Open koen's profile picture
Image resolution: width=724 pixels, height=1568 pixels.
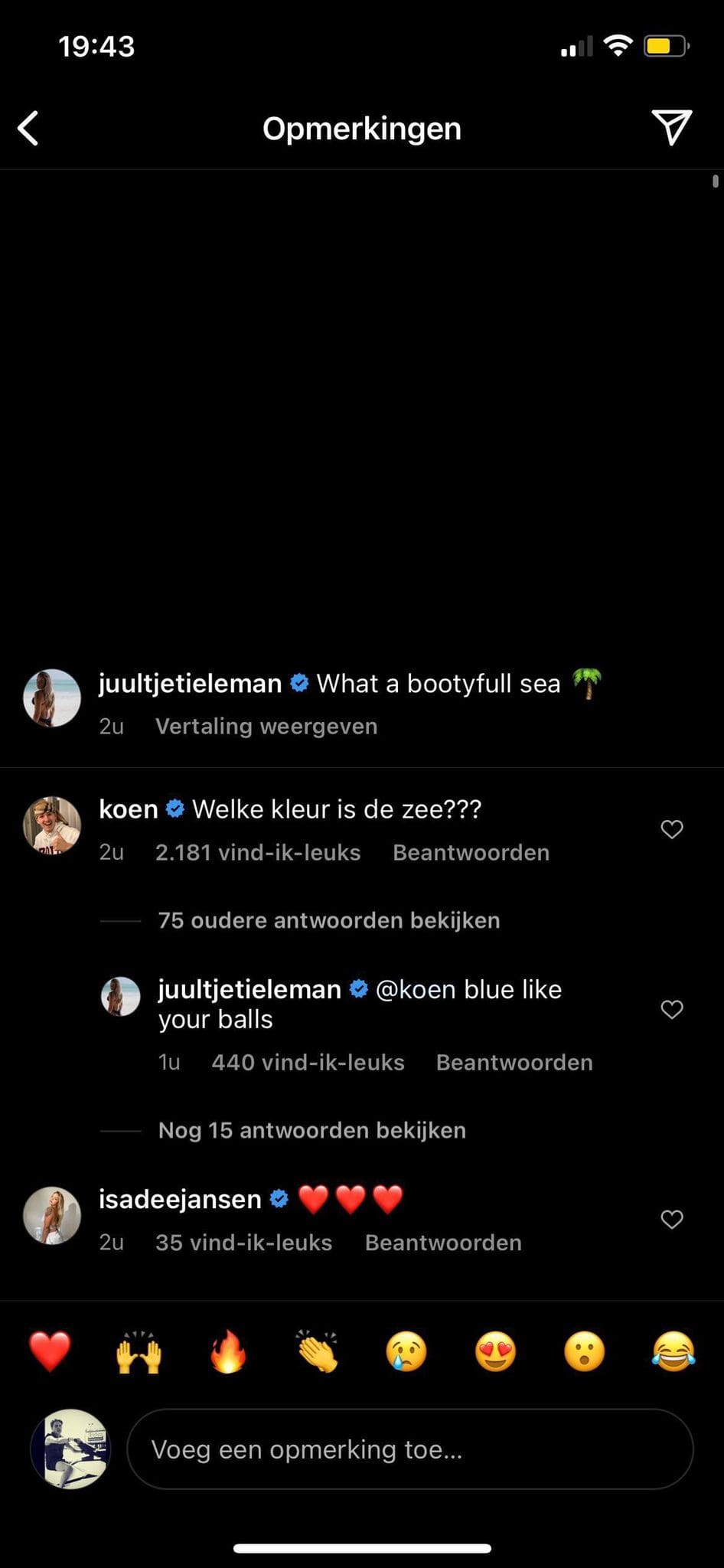click(x=52, y=825)
